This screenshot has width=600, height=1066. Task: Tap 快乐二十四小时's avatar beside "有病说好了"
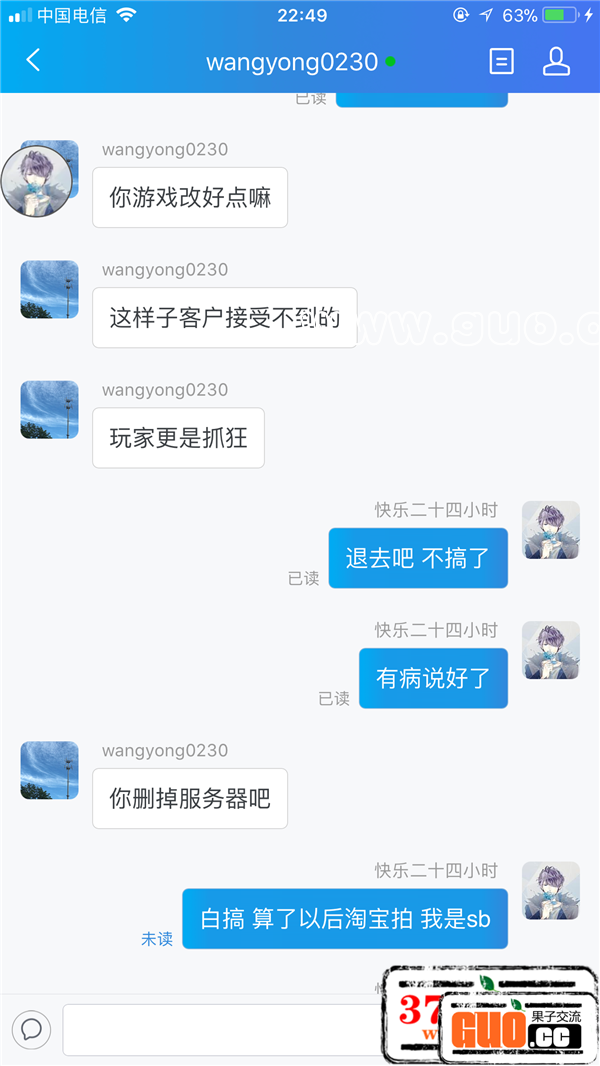click(551, 650)
